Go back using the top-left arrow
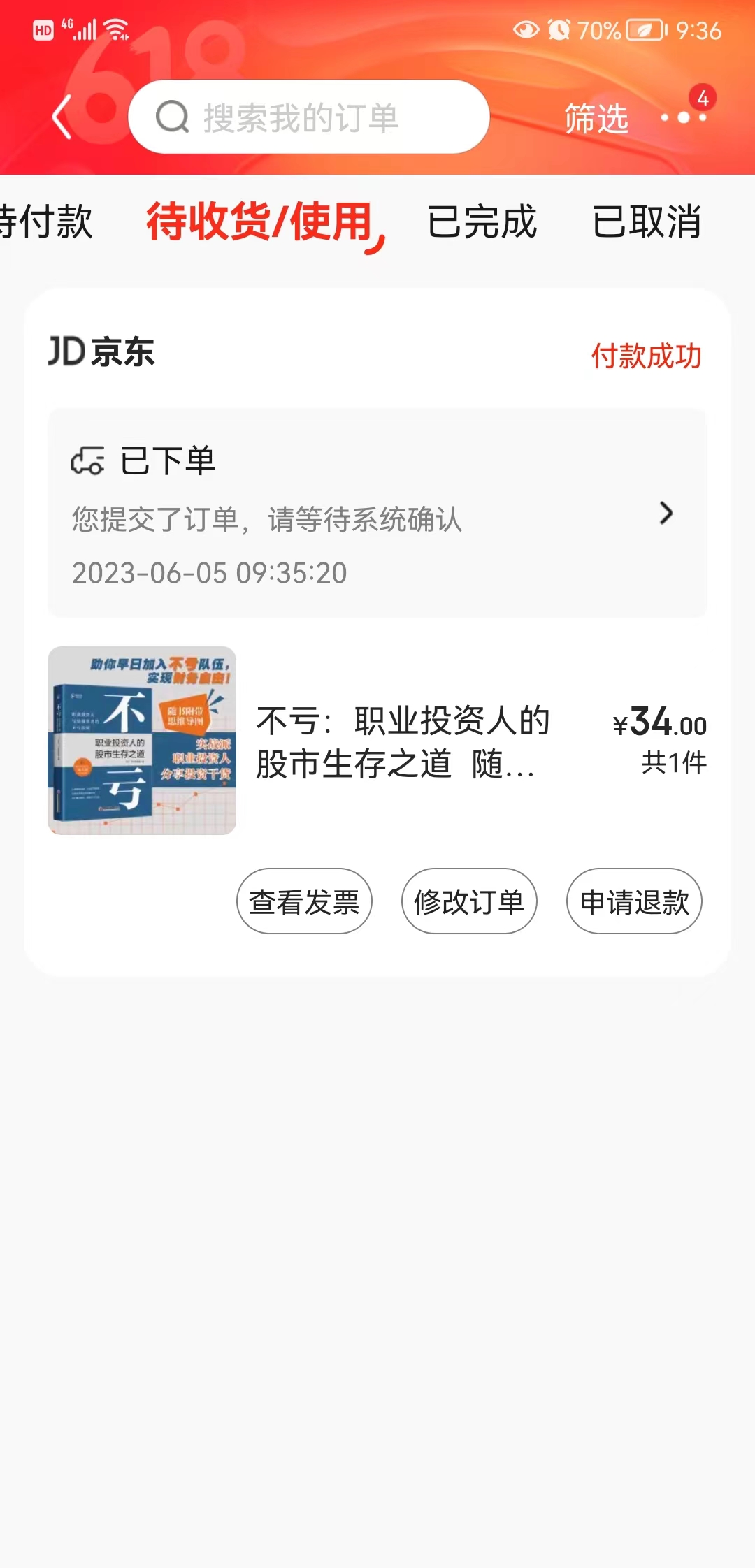Image resolution: width=755 pixels, height=1568 pixels. [62, 117]
